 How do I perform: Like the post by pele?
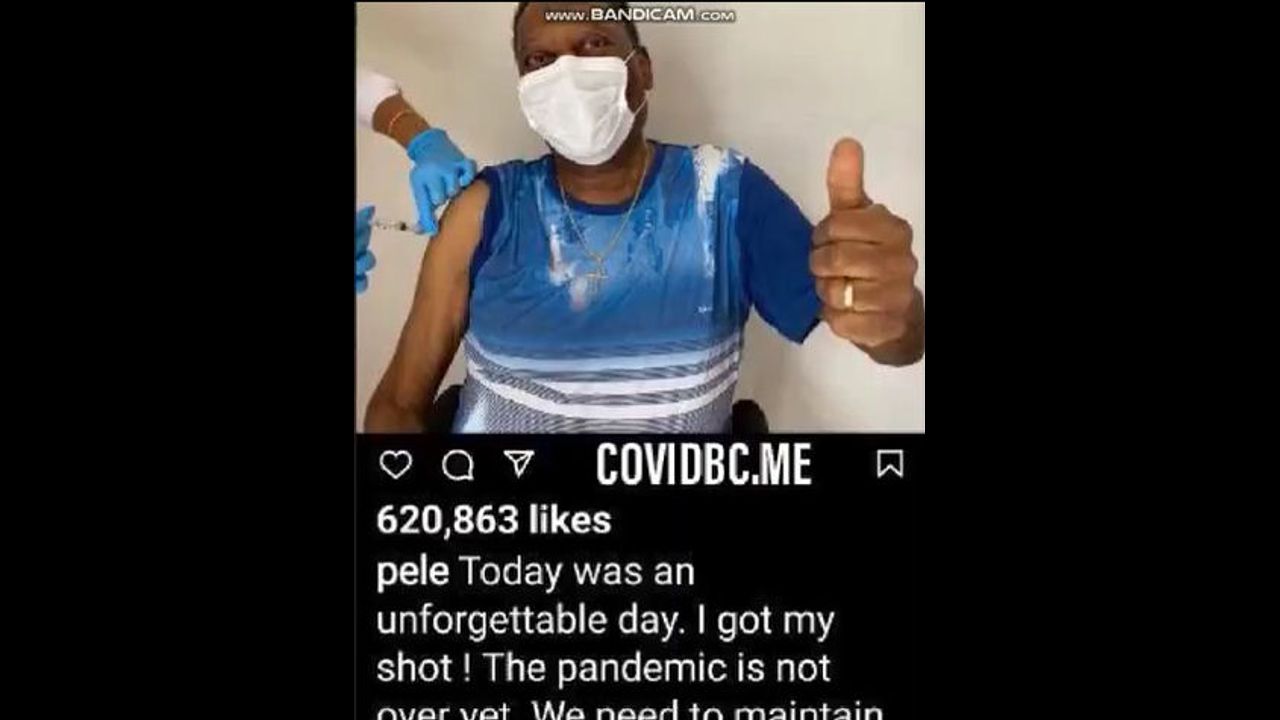coord(396,465)
